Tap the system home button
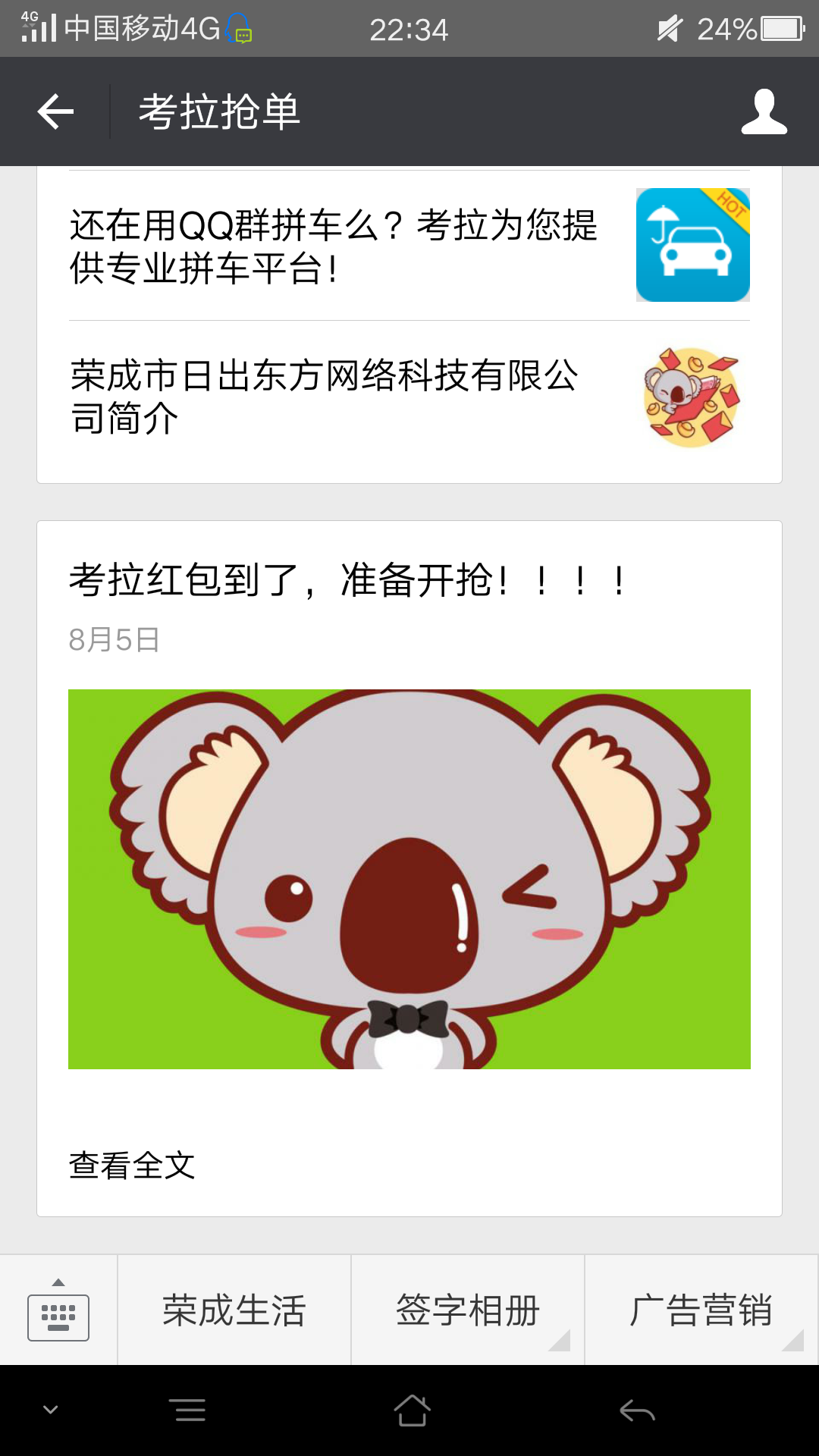This screenshot has height=1456, width=819. coord(412,1410)
